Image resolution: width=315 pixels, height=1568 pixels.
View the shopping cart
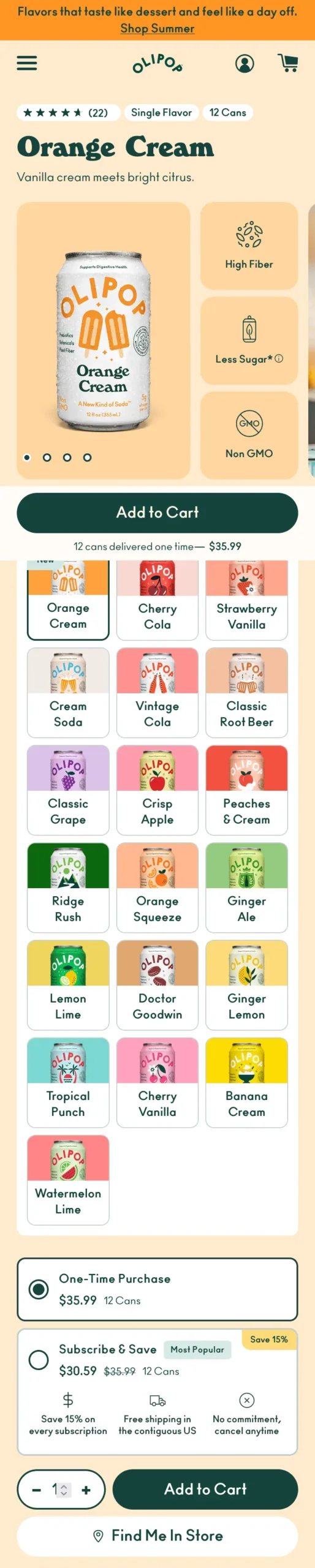coord(287,63)
